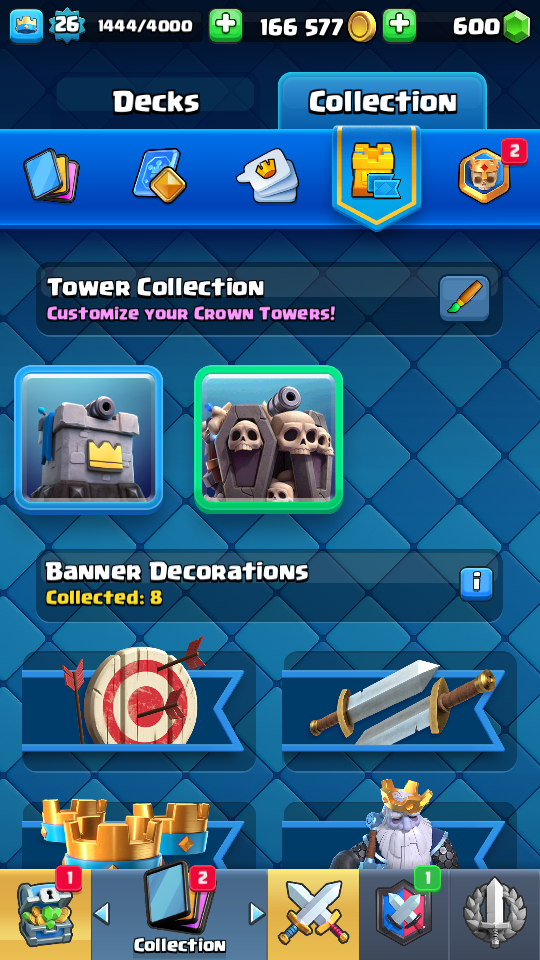Open the king level profile badge
Image resolution: width=540 pixels, height=960 pixels.
(26, 26)
